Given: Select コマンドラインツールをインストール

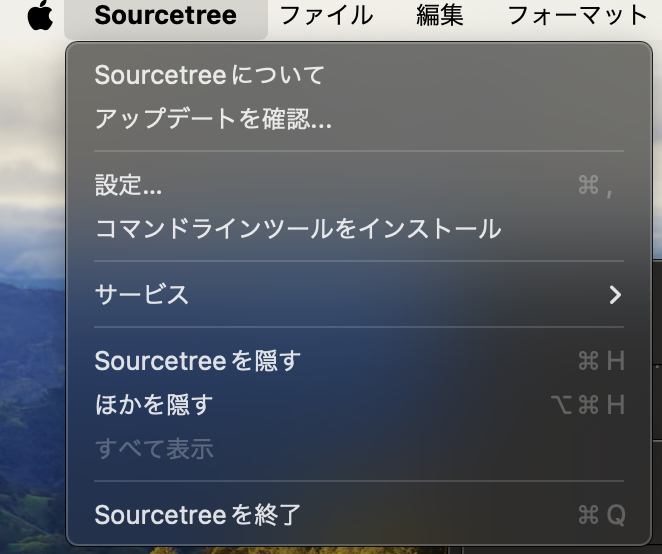Looking at the screenshot, I should [298, 229].
